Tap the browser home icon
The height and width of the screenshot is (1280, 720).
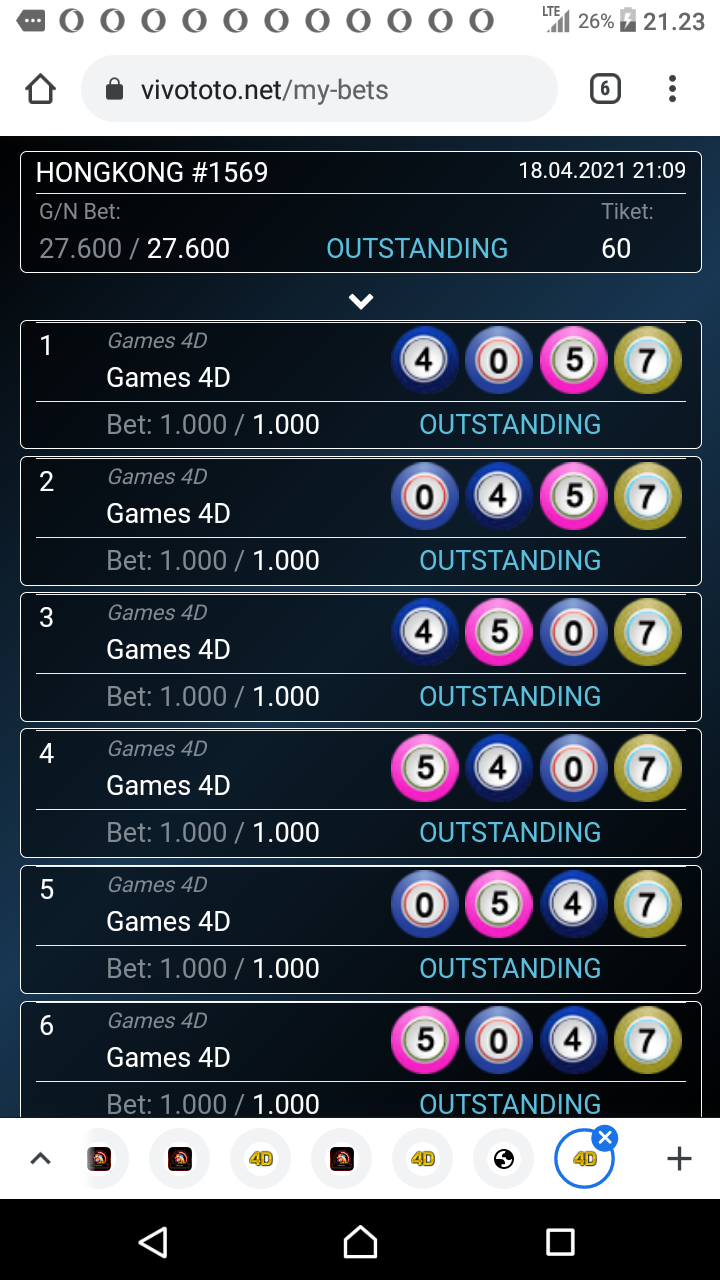[x=40, y=90]
